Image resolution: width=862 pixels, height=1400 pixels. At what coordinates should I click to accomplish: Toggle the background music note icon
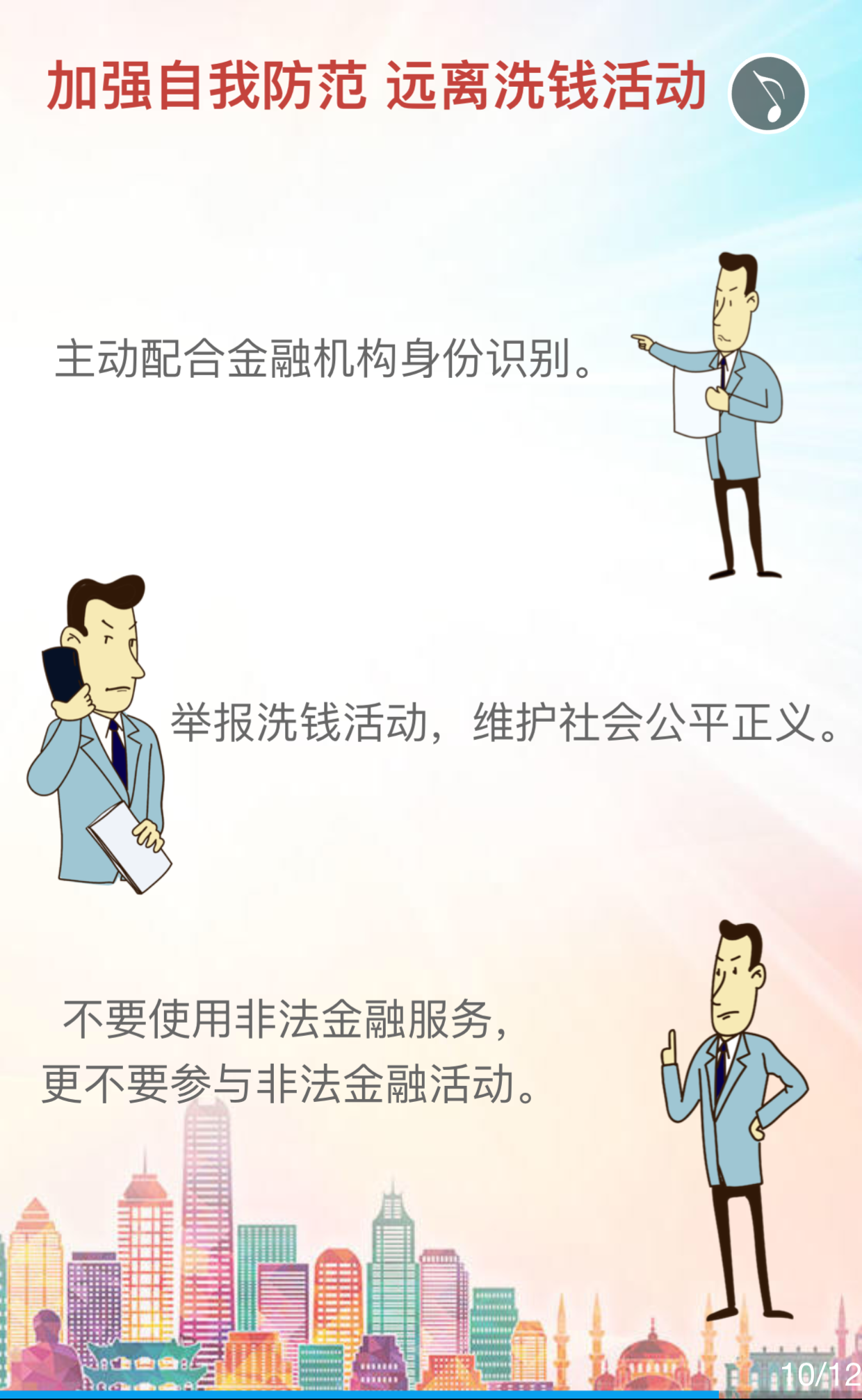coord(768,94)
